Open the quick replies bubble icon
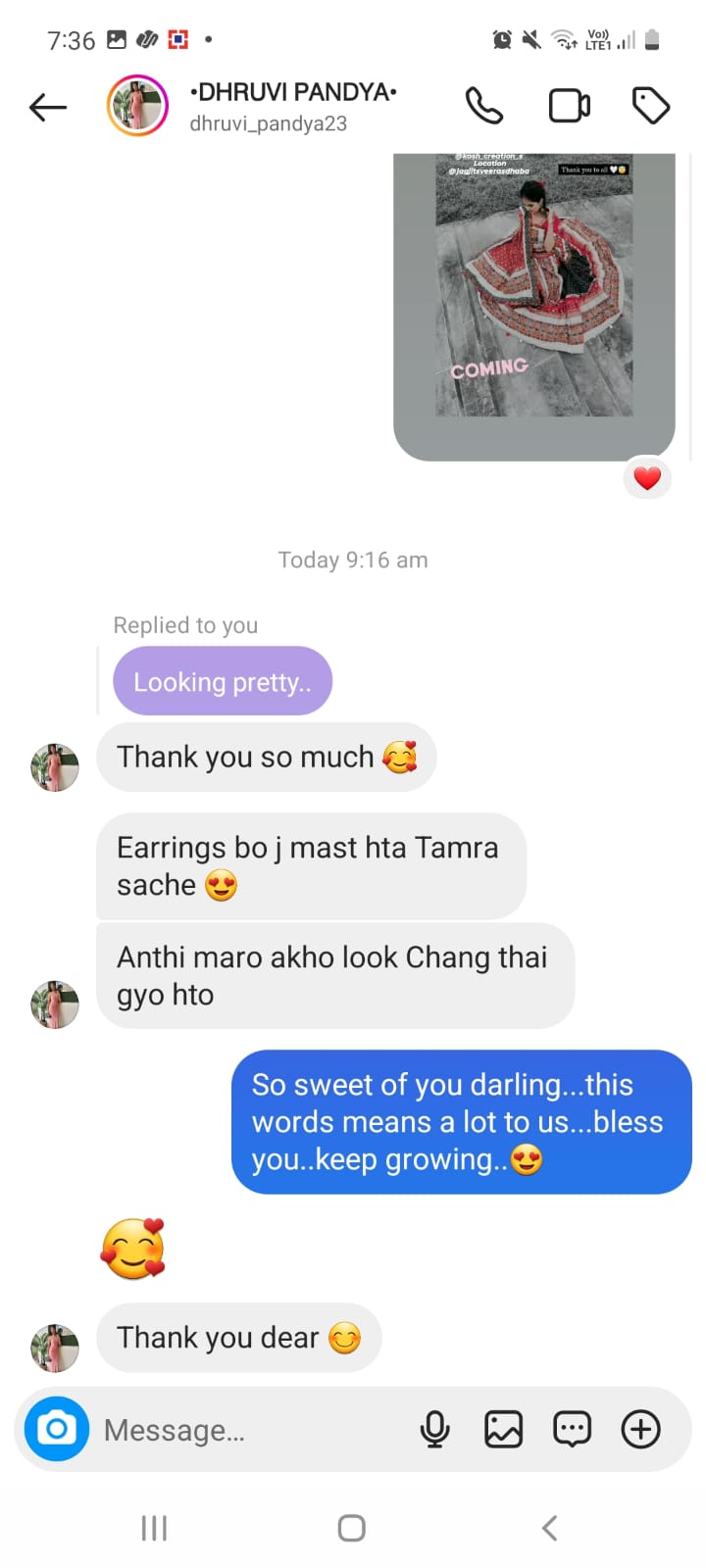Viewport: 706px width, 1568px height. click(x=572, y=1430)
